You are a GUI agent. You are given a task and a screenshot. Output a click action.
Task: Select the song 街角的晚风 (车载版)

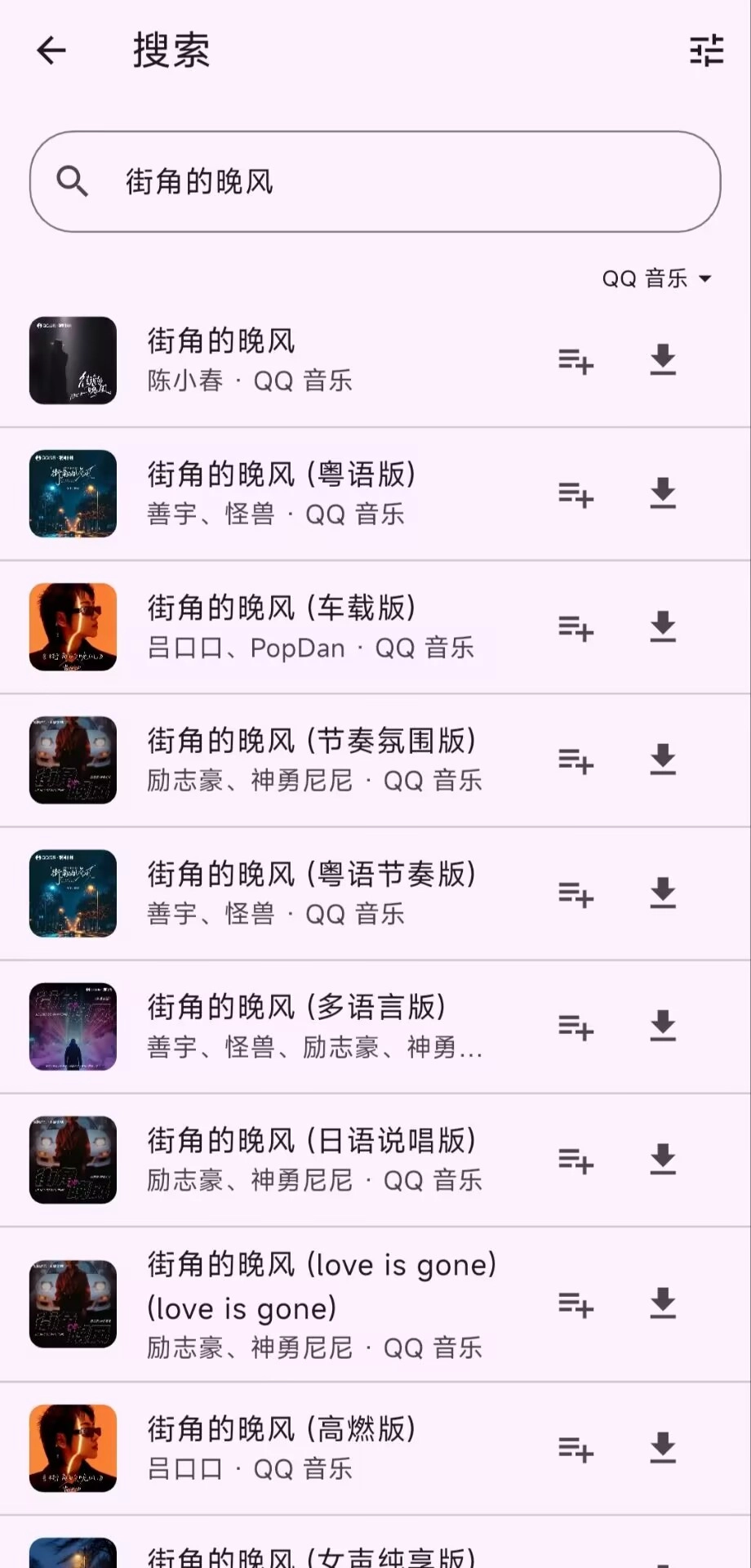coord(282,608)
